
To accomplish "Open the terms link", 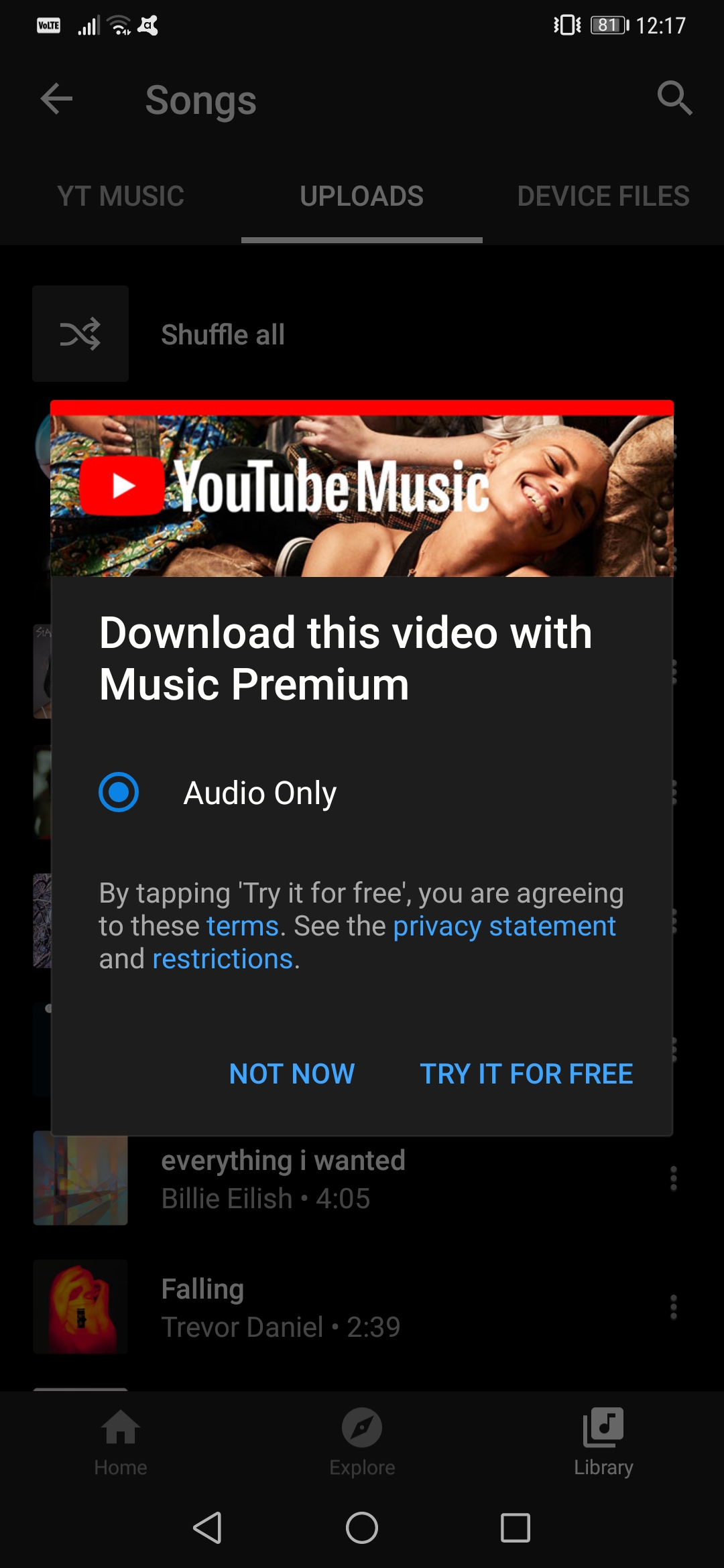I will (x=243, y=926).
